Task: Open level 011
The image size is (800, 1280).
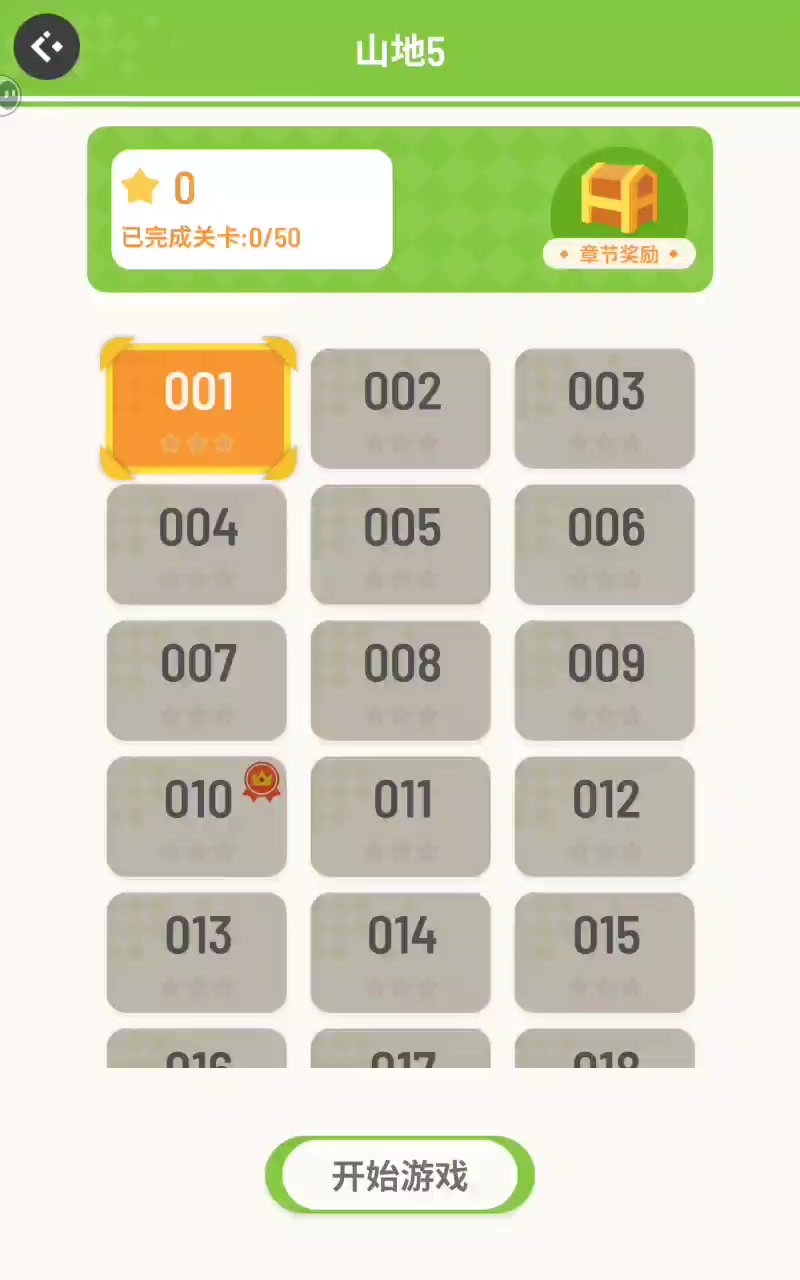Action: (x=401, y=816)
